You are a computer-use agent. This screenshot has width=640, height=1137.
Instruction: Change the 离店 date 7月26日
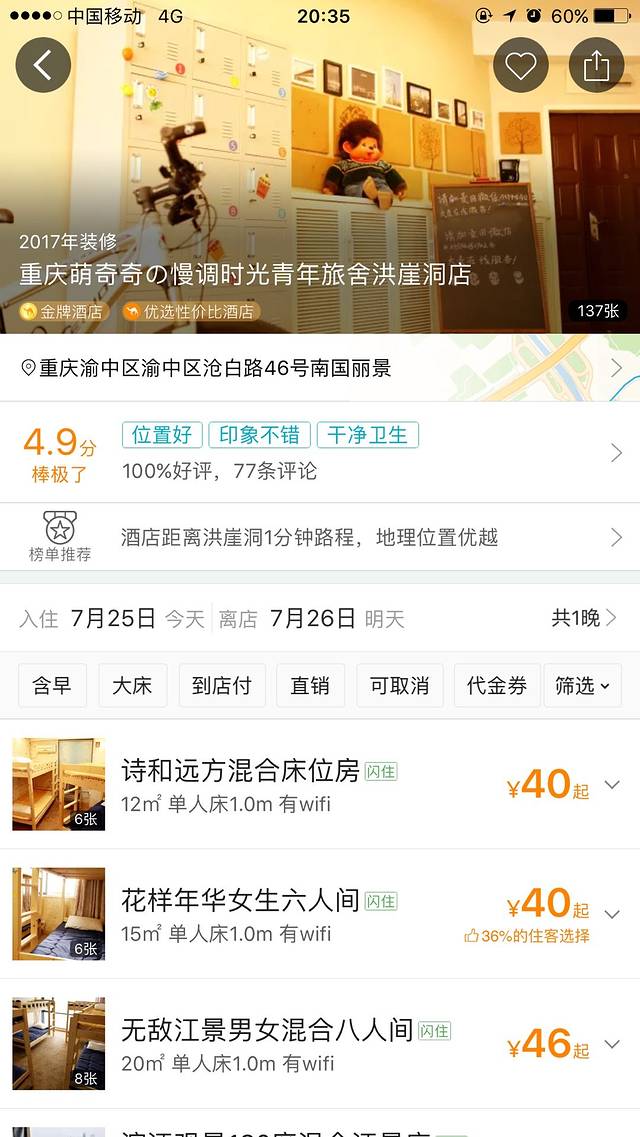coord(313,618)
